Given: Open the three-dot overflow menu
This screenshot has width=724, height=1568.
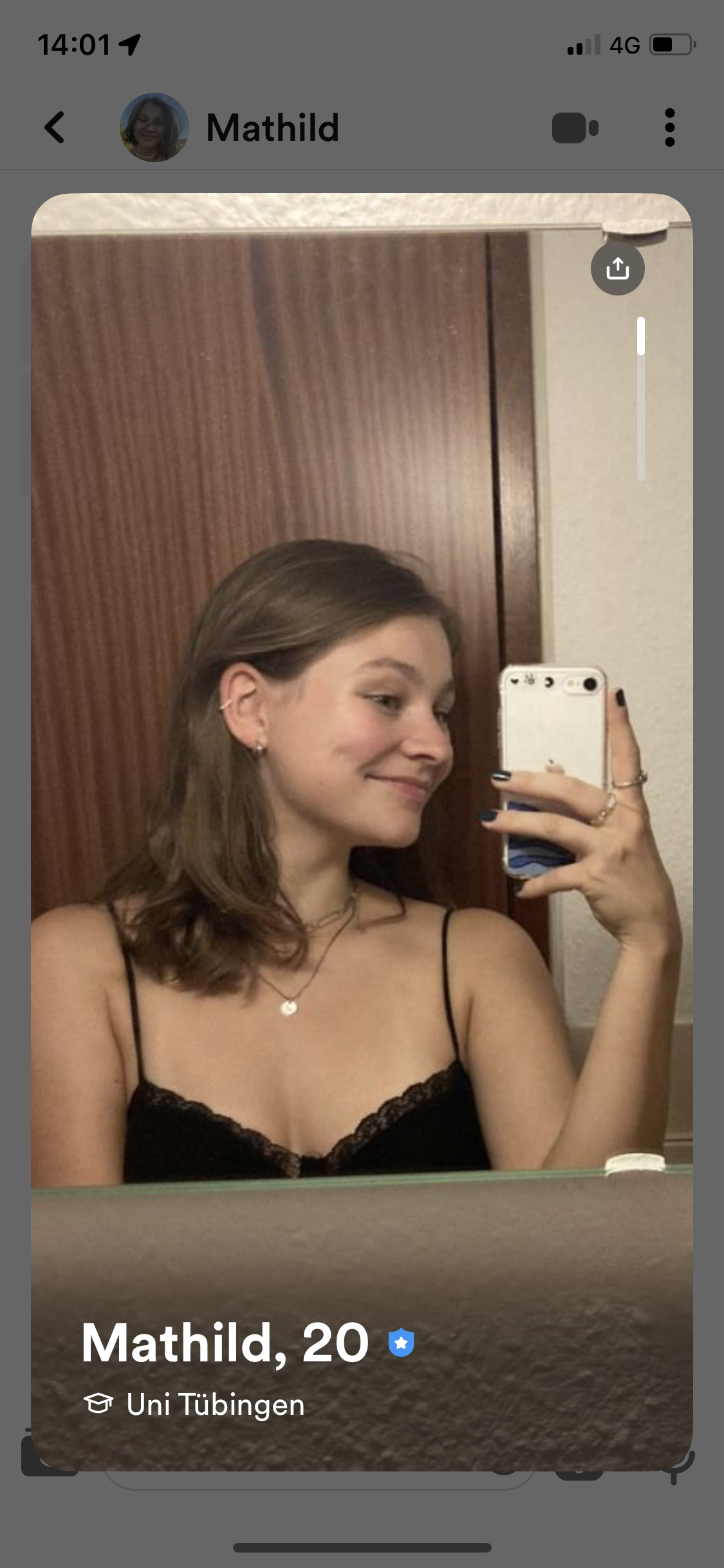Looking at the screenshot, I should point(670,127).
